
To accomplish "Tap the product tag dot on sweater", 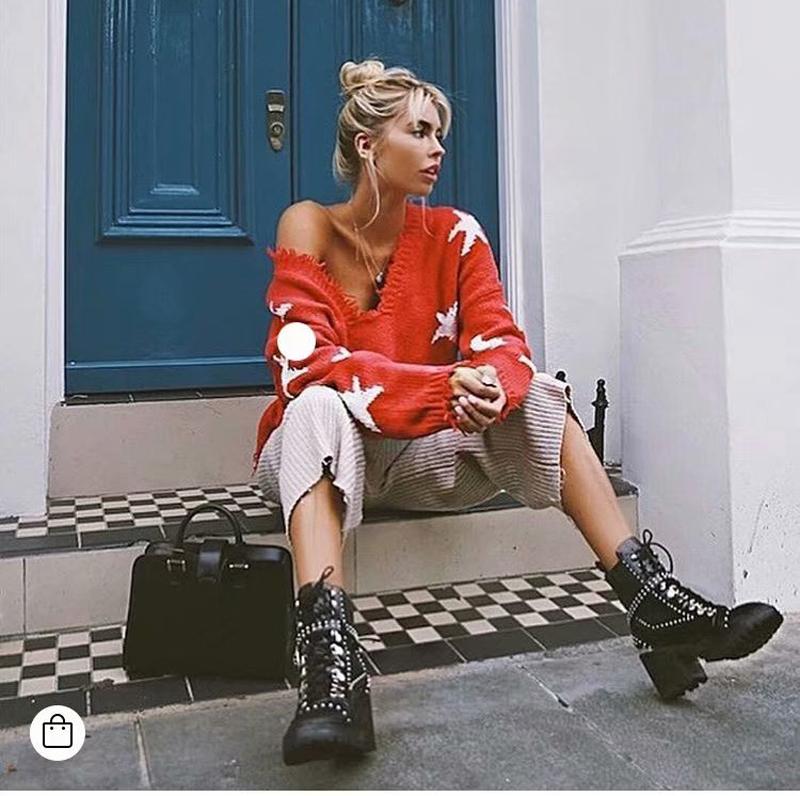I will [296, 342].
